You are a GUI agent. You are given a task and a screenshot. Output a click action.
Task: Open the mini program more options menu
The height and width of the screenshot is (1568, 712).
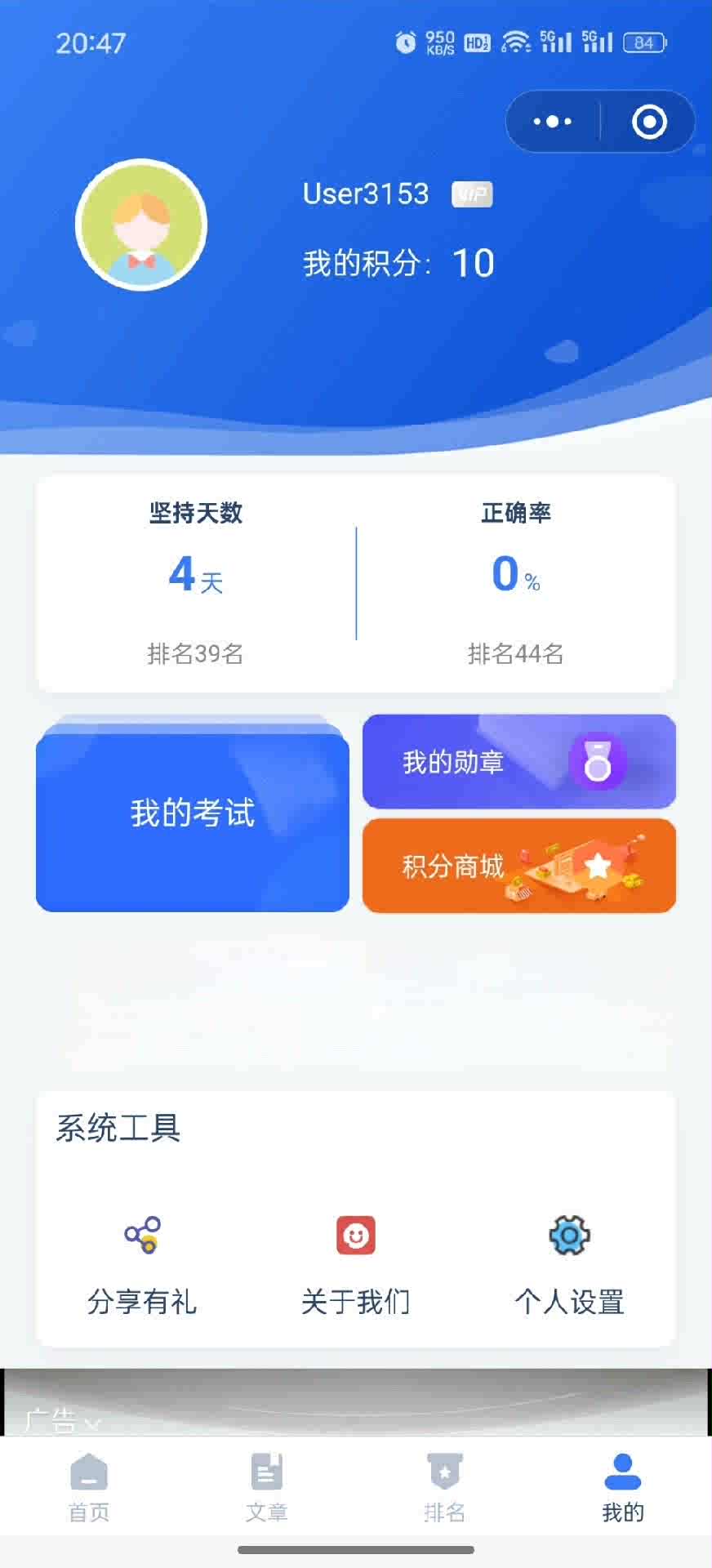[553, 122]
